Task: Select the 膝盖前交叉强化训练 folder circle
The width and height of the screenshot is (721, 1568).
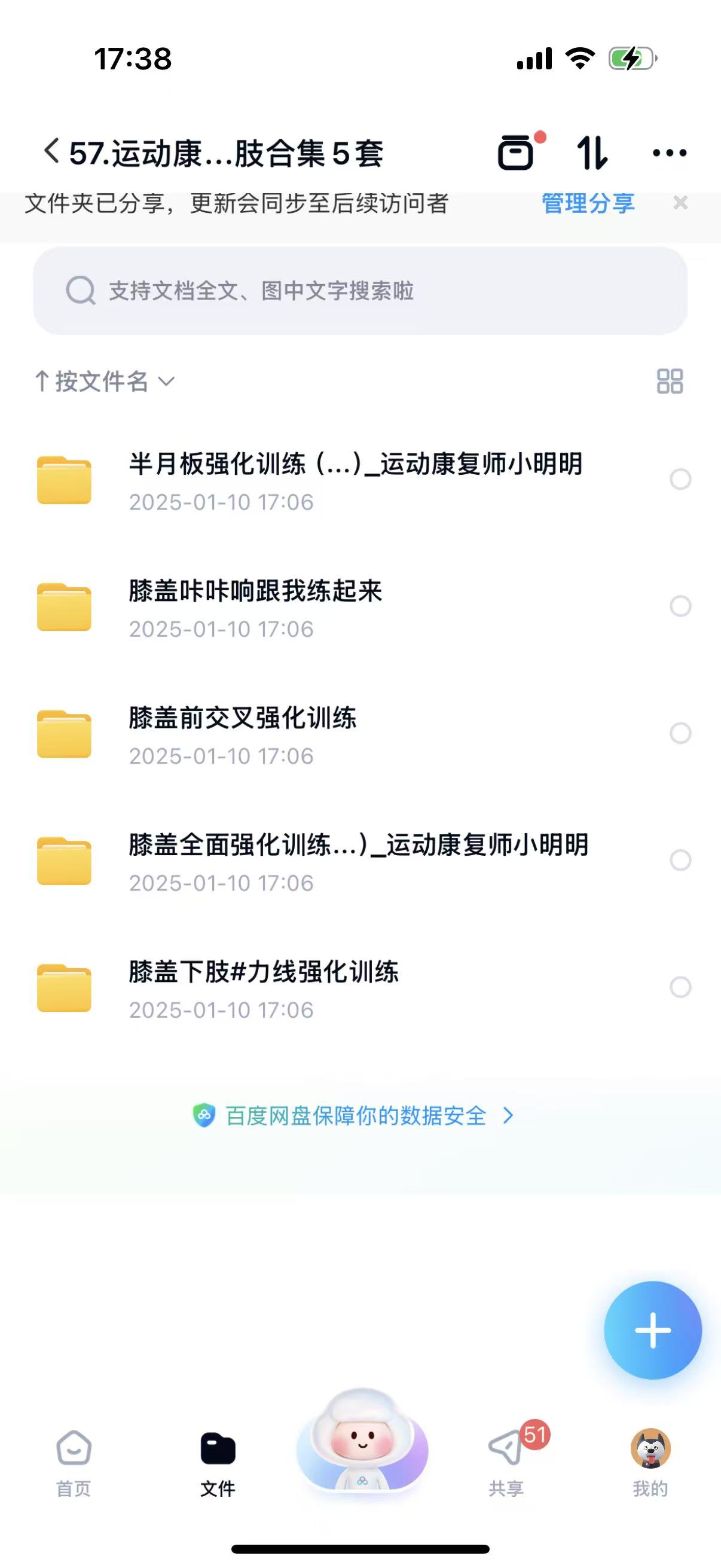Action: click(680, 733)
